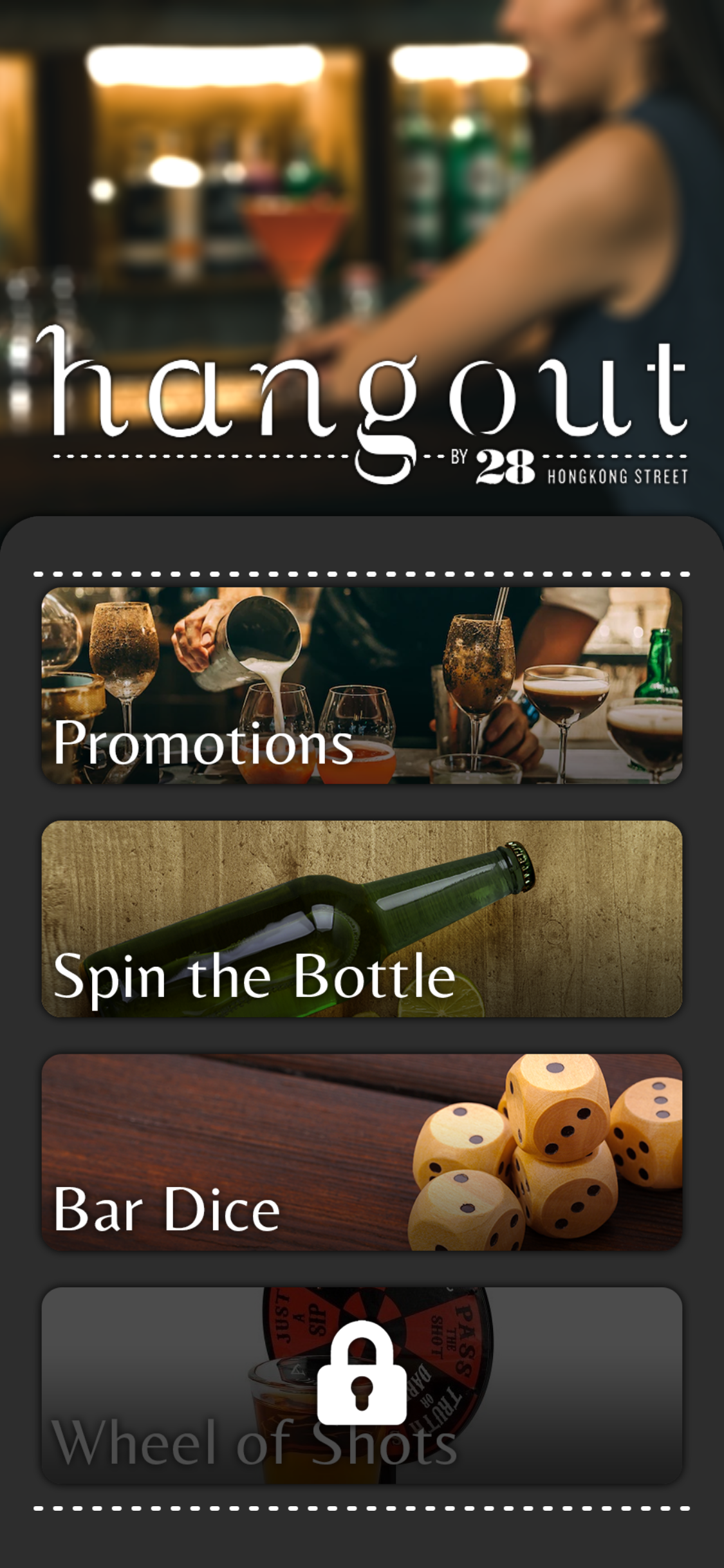Image resolution: width=724 pixels, height=1568 pixels.
Task: Select the Bar Dice game
Action: pyautogui.click(x=362, y=1152)
